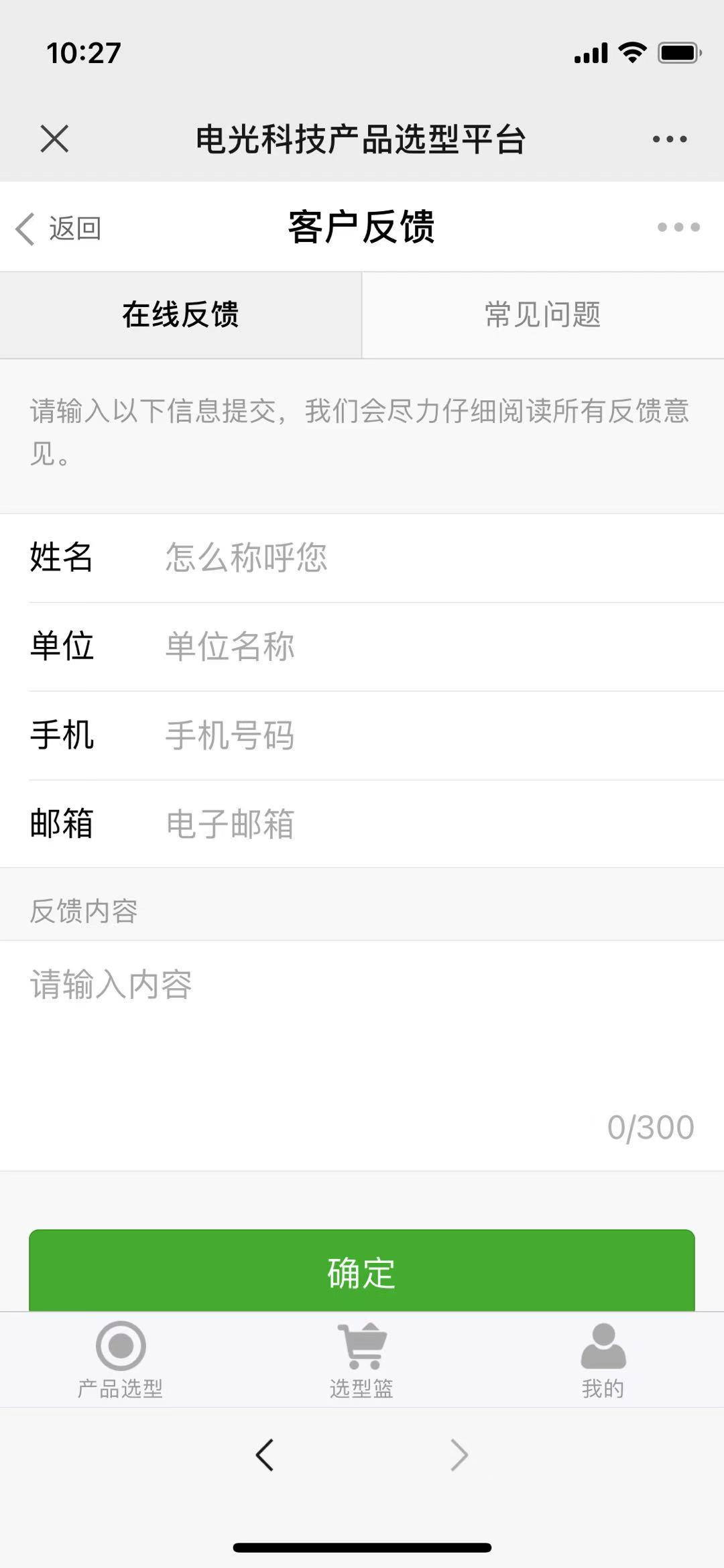Submit feedback with the 确定 button
724x1568 pixels.
[362, 1270]
